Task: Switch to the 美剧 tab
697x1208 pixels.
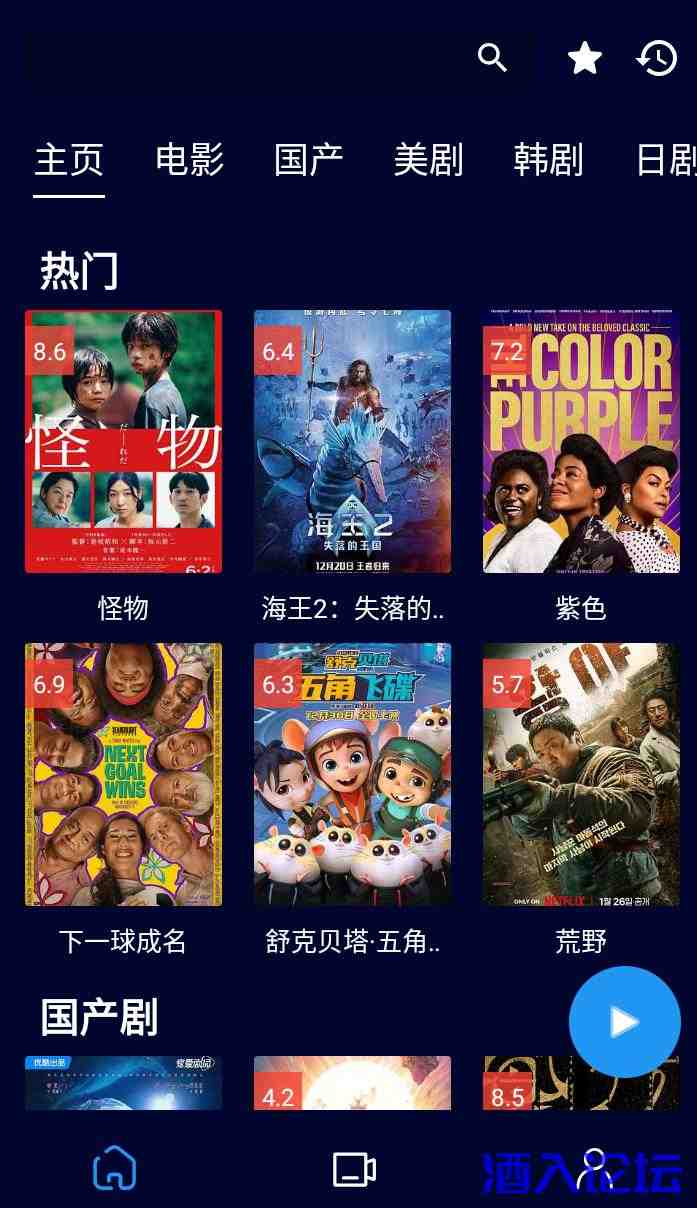Action: pos(428,160)
